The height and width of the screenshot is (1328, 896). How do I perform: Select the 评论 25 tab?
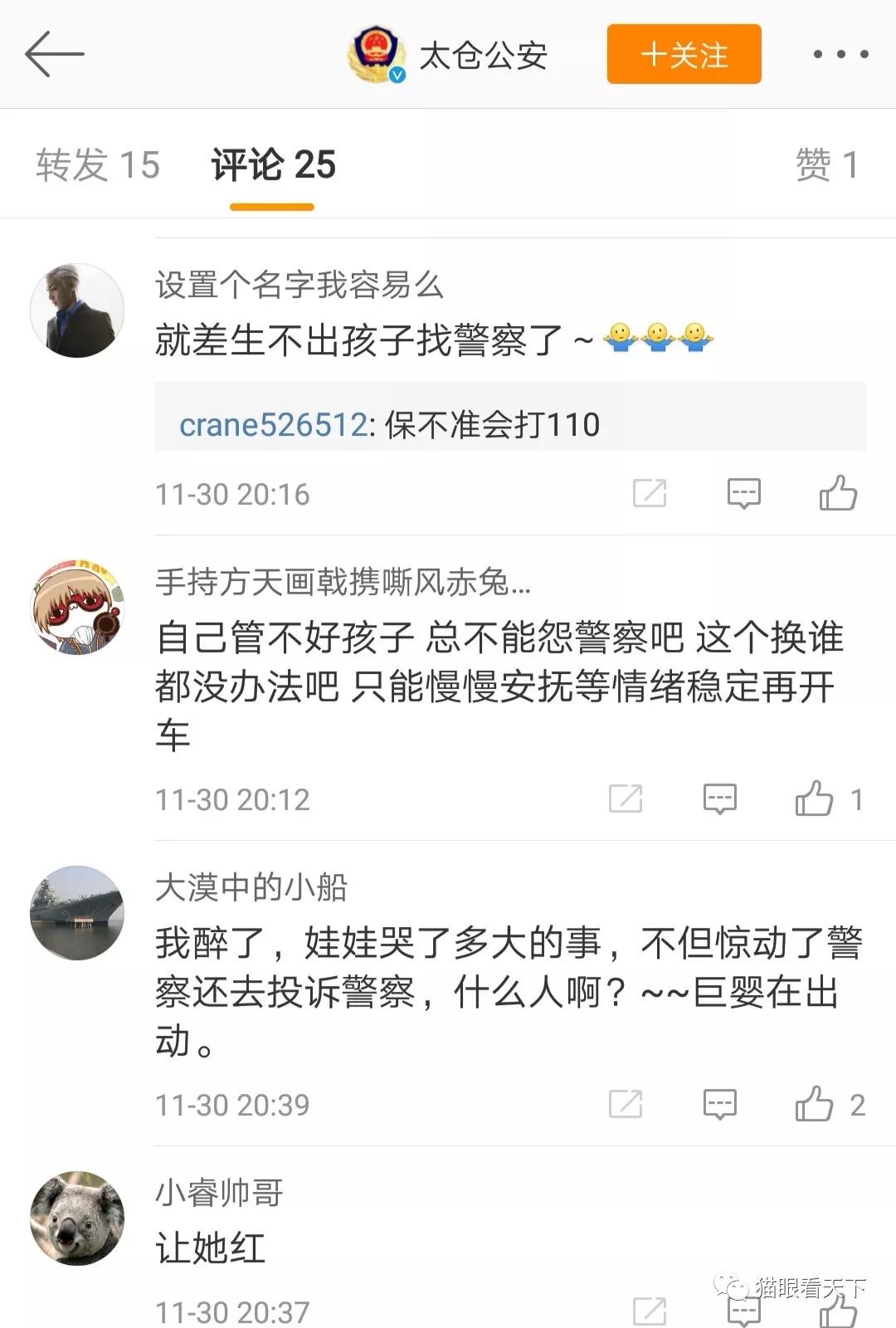[273, 164]
